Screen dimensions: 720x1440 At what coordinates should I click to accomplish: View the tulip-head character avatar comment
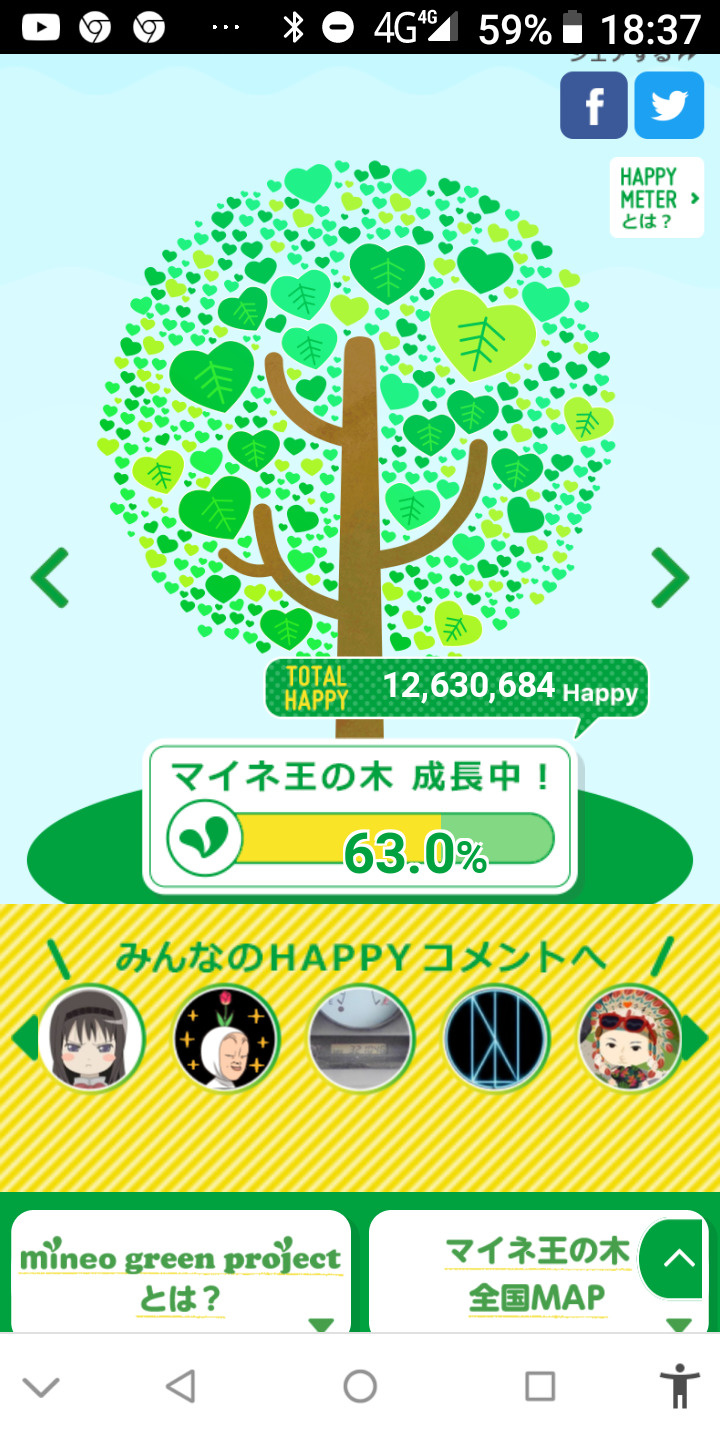227,1038
